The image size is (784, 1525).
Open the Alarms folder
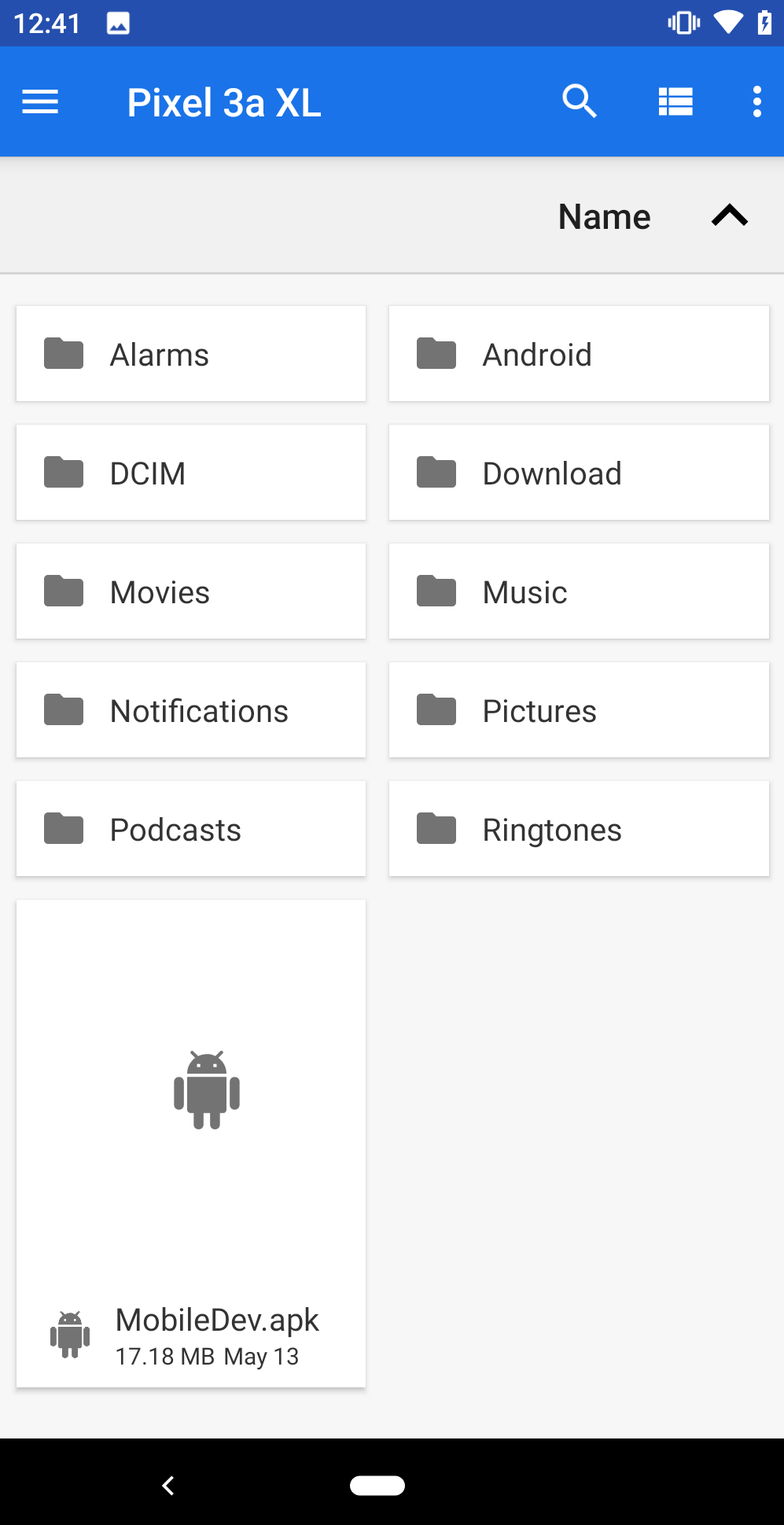click(x=191, y=354)
